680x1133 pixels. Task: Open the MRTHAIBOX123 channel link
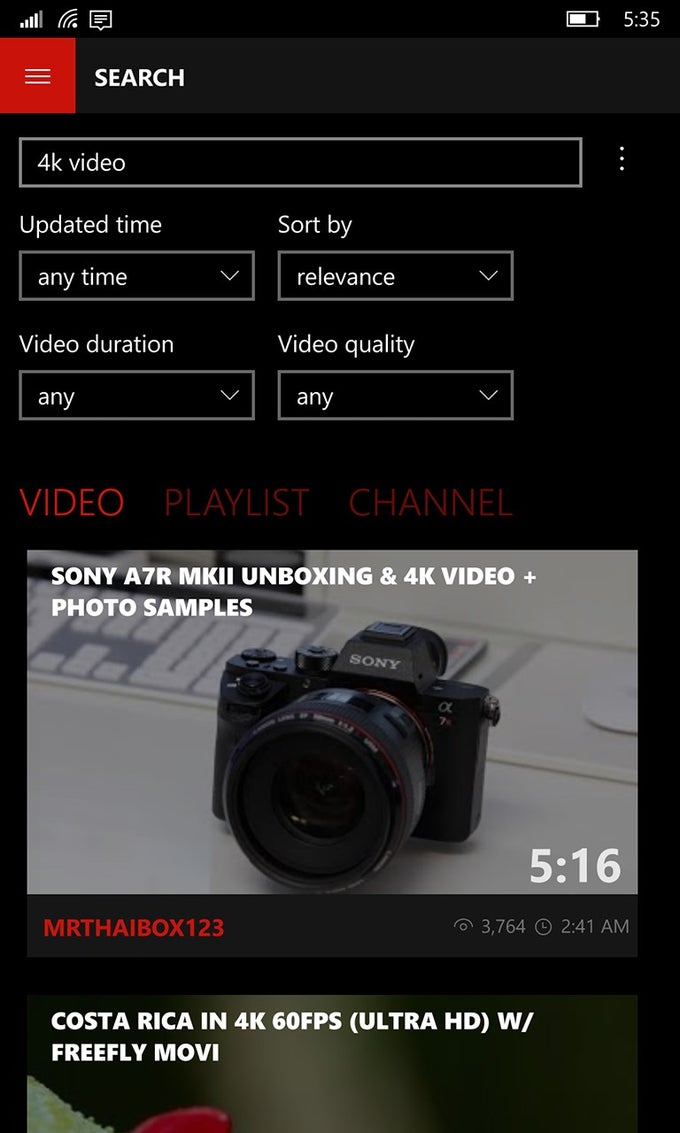click(133, 927)
